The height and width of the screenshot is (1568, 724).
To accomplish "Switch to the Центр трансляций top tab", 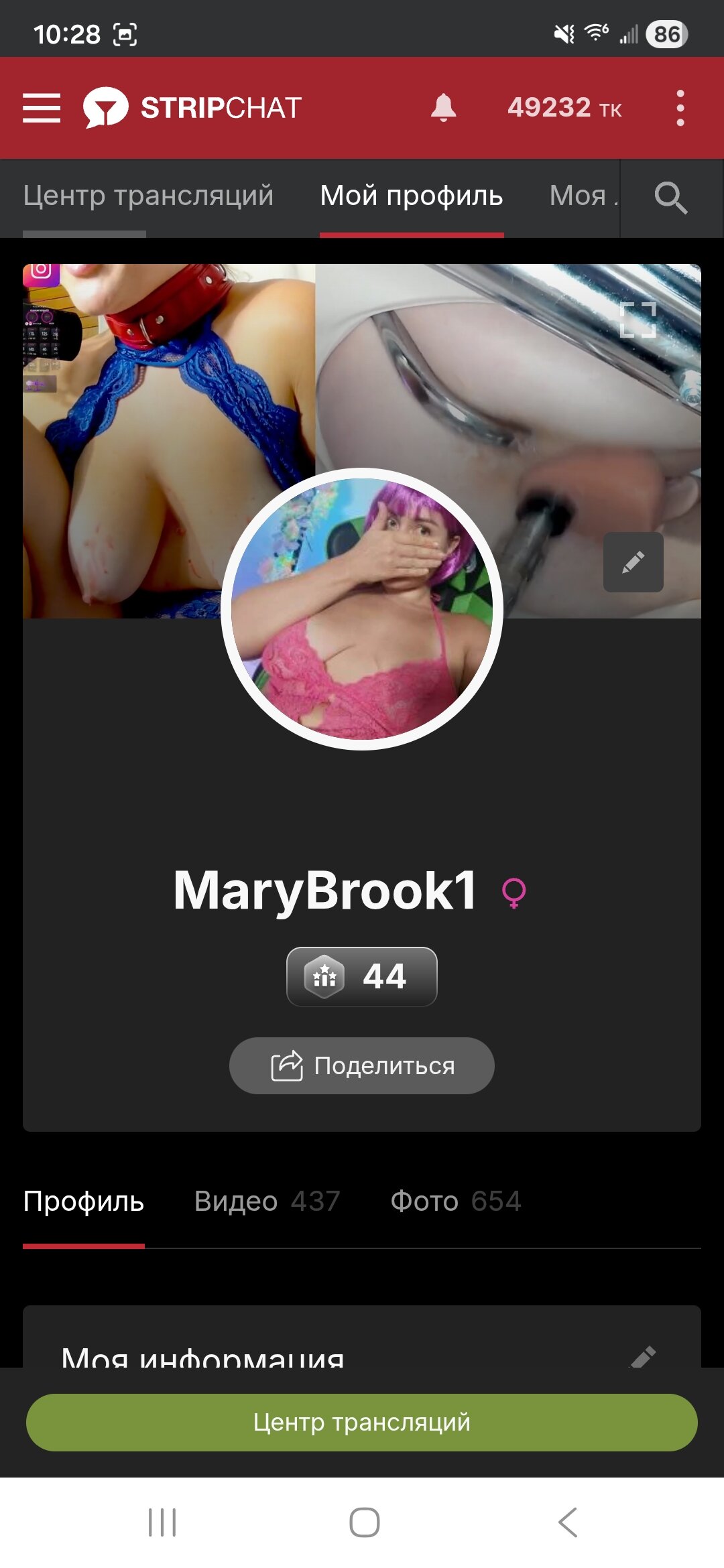I will [148, 196].
